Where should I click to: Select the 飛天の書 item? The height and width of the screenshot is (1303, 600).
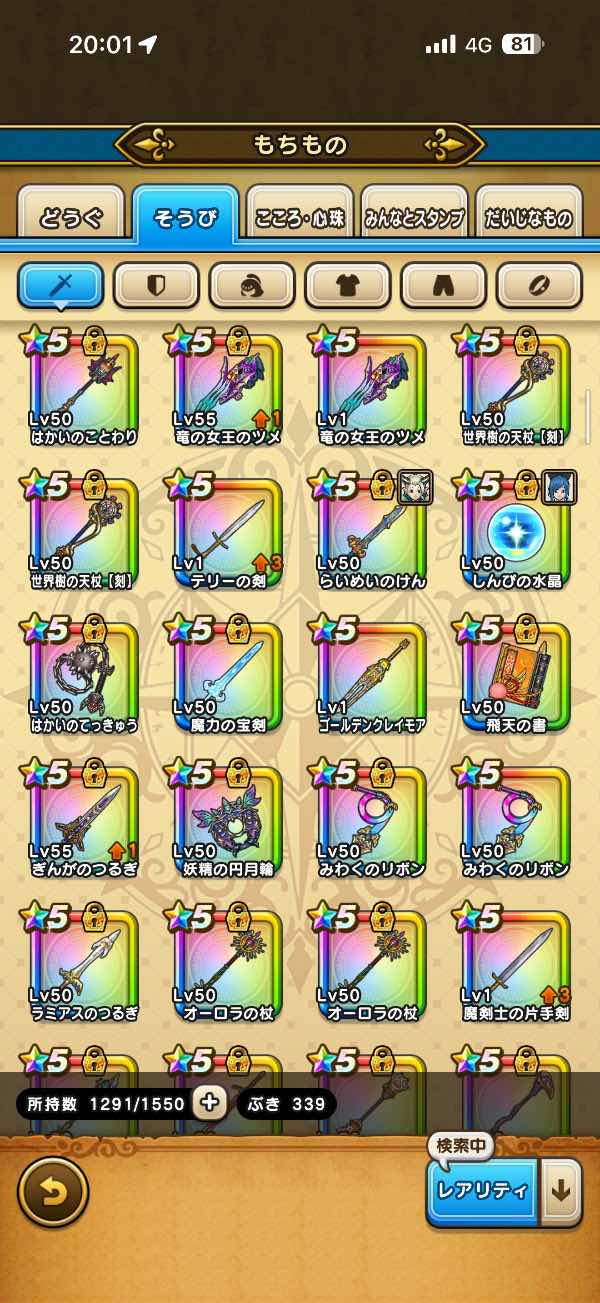516,676
